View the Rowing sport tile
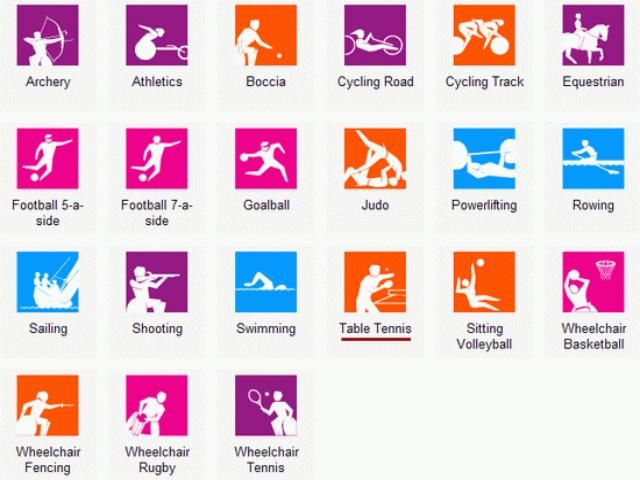640x480 pixels. pos(593,159)
